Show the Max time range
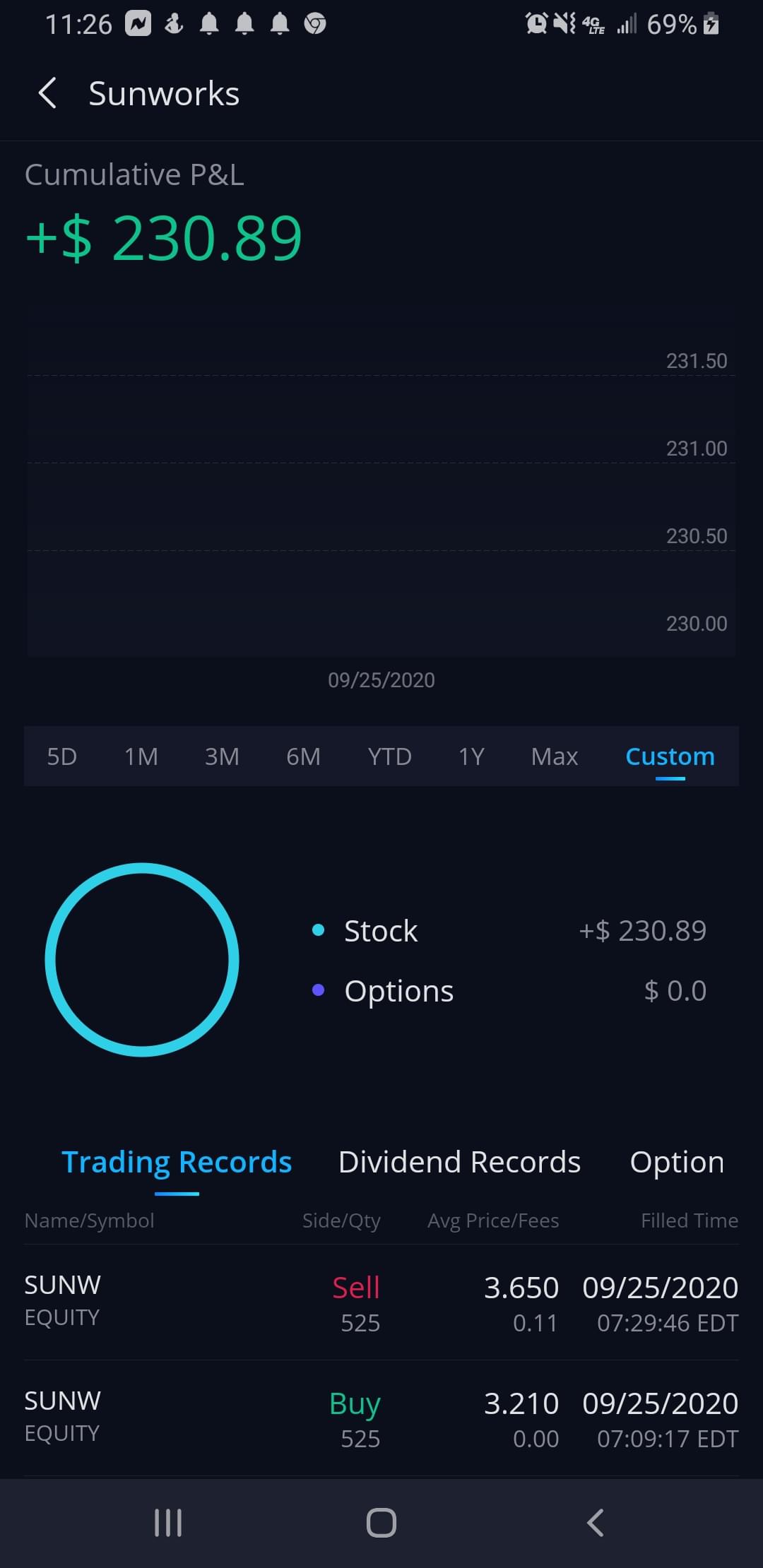Image resolution: width=763 pixels, height=1568 pixels. (555, 756)
